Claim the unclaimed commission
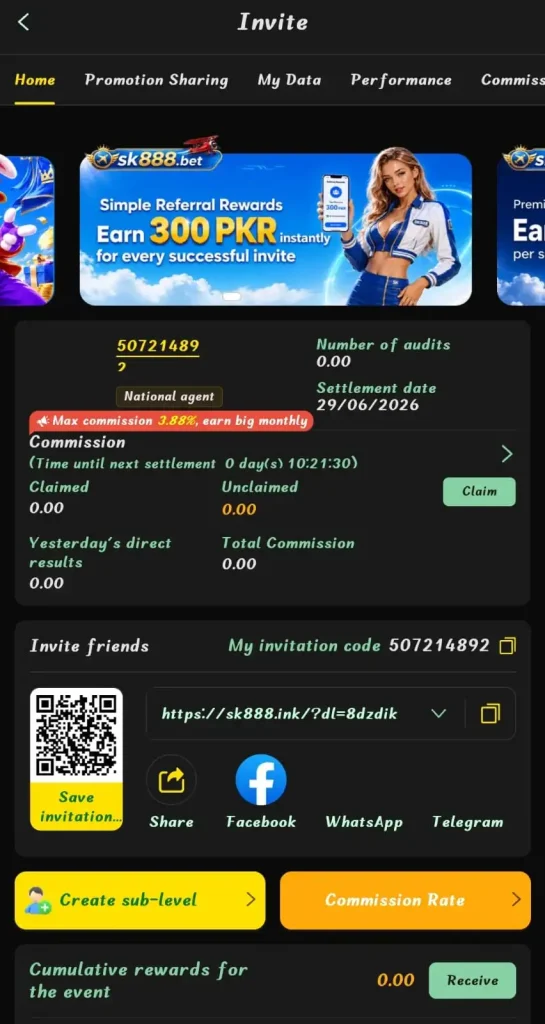The width and height of the screenshot is (545, 1024). pyautogui.click(x=479, y=492)
